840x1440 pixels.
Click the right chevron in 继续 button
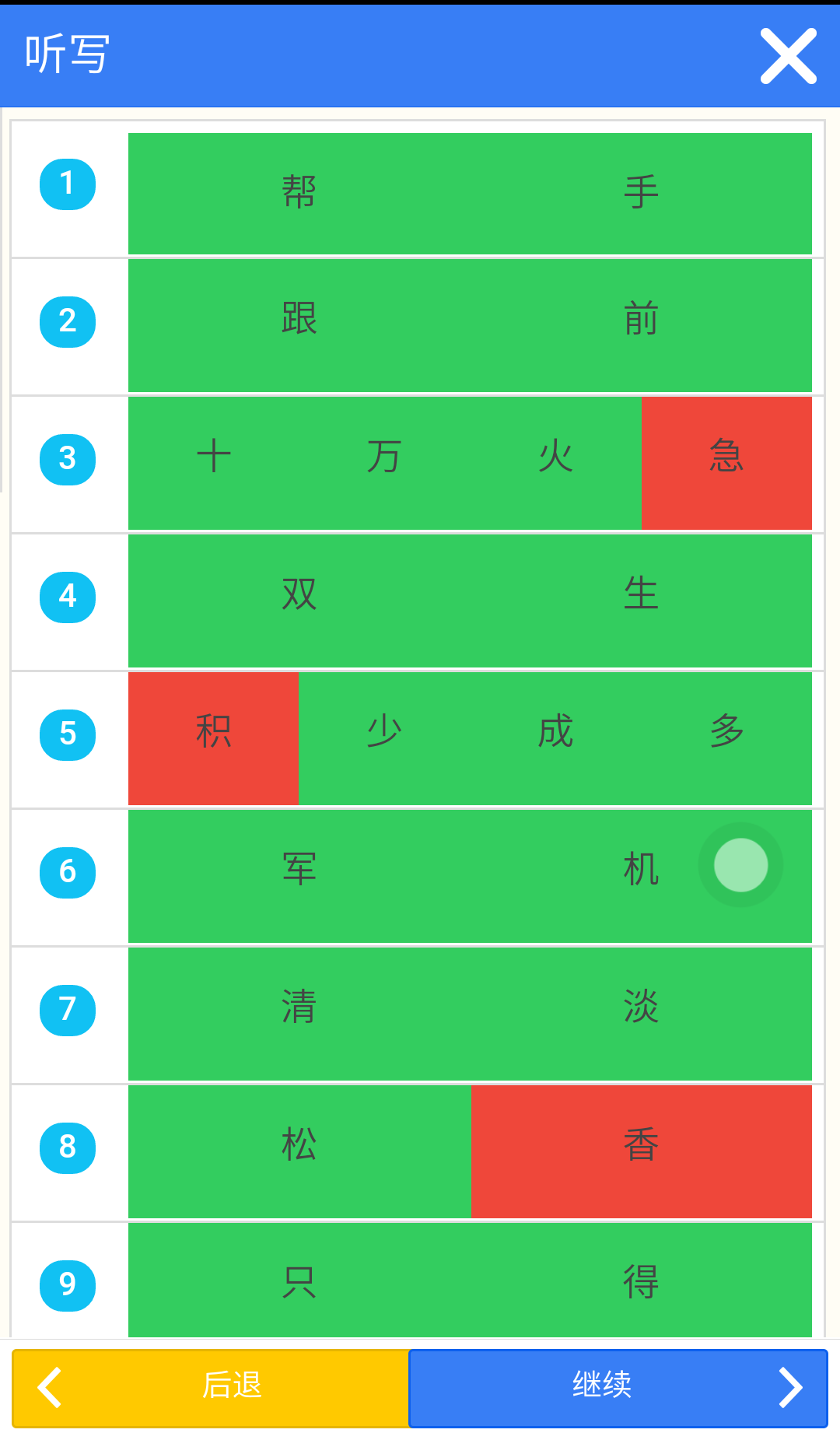pyautogui.click(x=793, y=1387)
